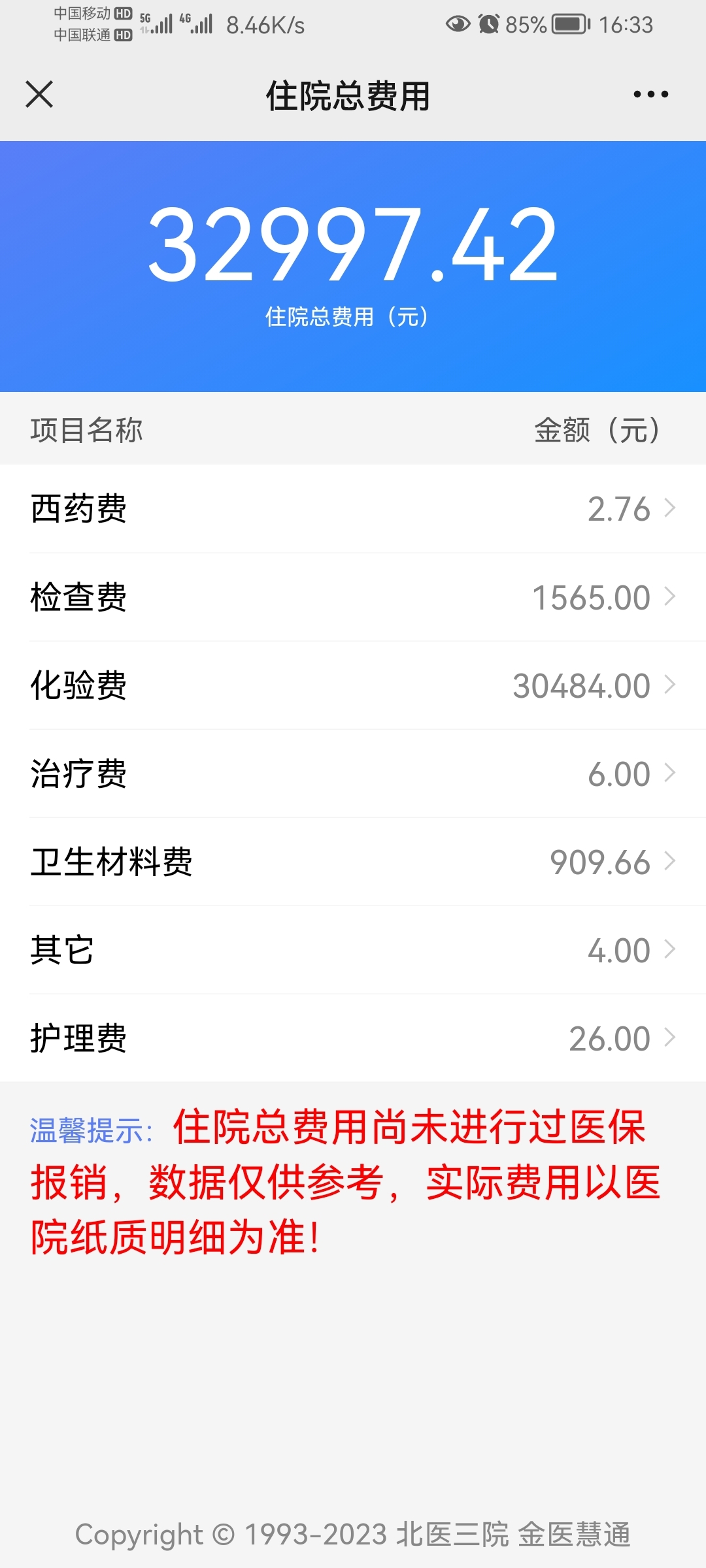Select the 治疗费 row

click(353, 774)
